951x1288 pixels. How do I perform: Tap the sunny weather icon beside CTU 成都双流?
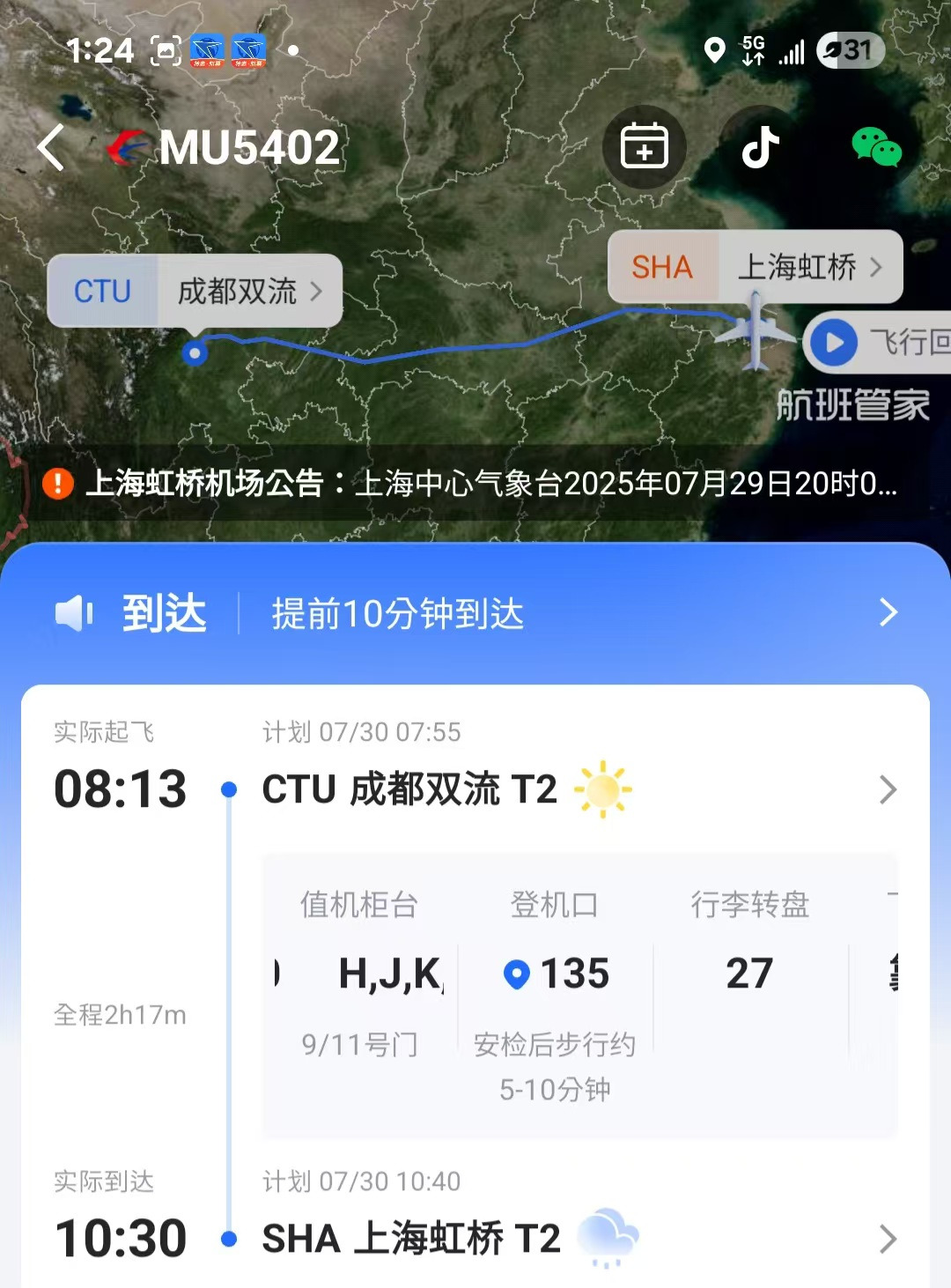[603, 789]
